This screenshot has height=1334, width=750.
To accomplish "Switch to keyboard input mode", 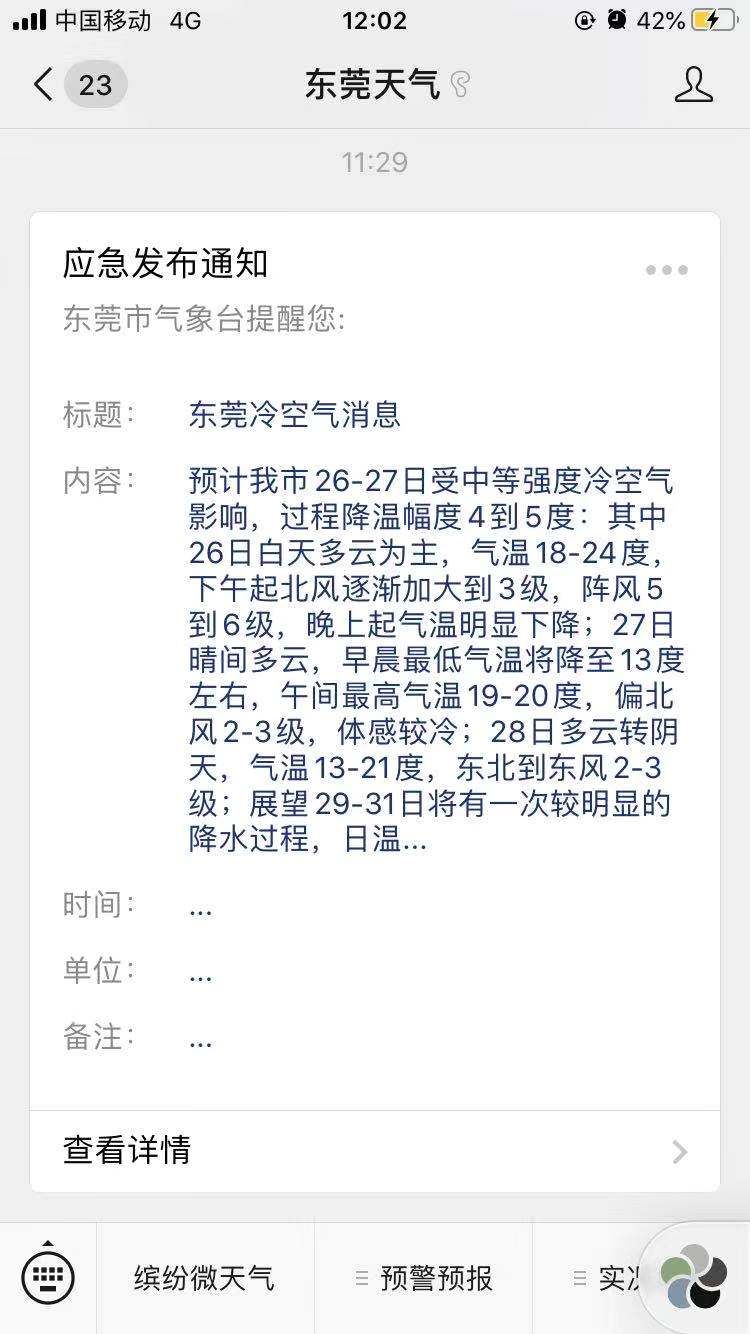I will click(x=48, y=1277).
